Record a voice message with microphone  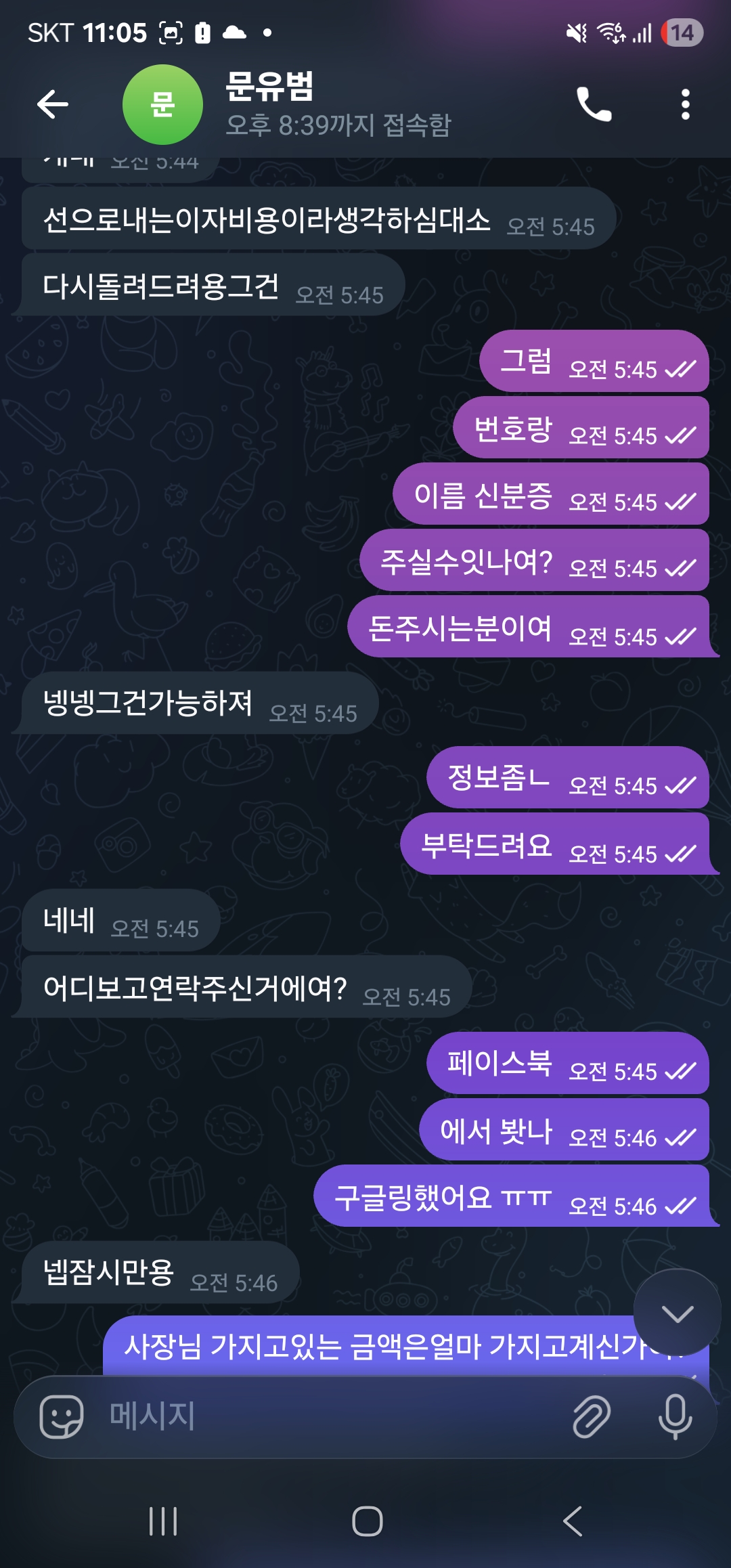(675, 1416)
